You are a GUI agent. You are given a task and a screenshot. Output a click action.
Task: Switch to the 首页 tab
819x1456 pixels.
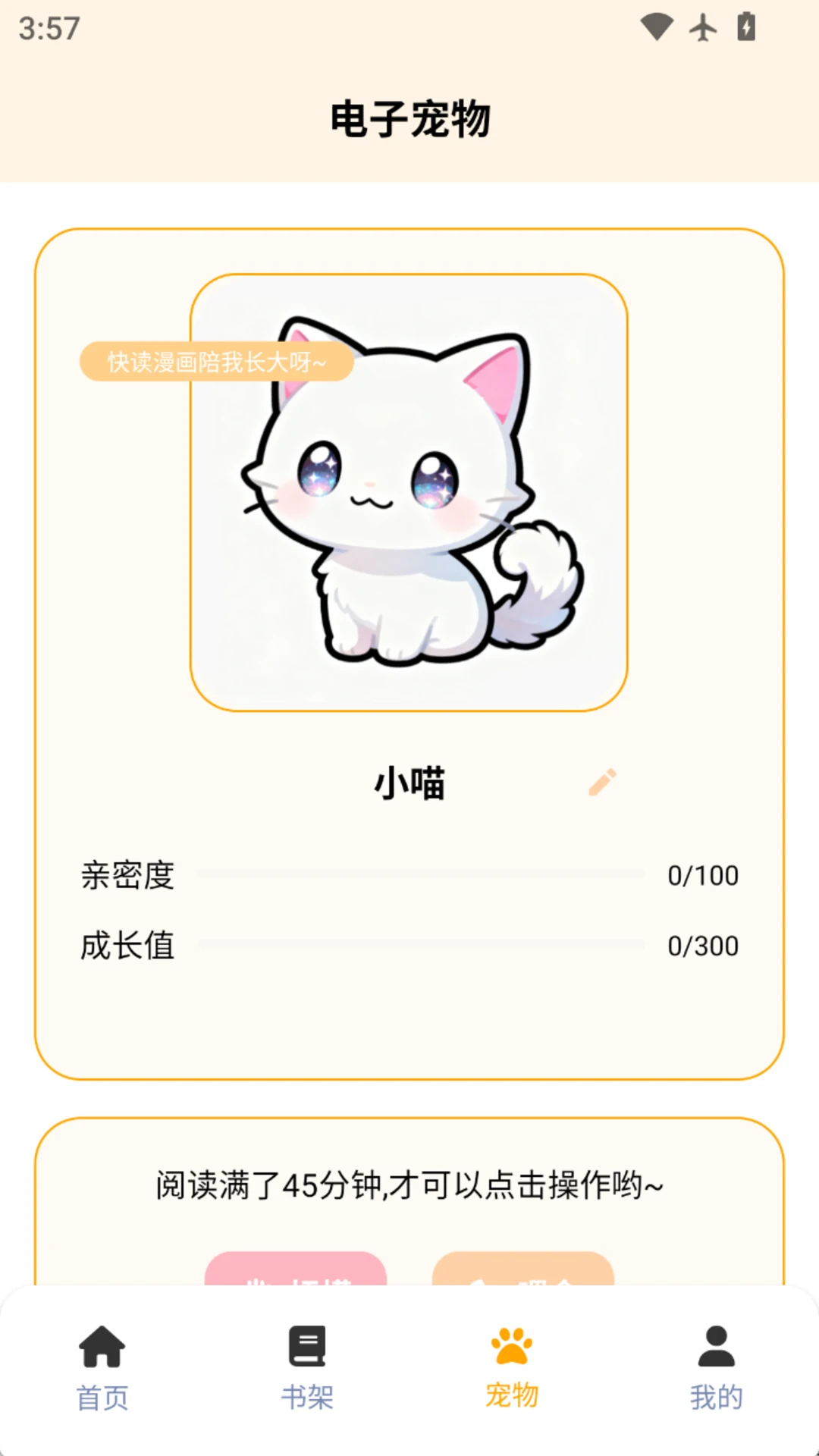click(102, 1395)
